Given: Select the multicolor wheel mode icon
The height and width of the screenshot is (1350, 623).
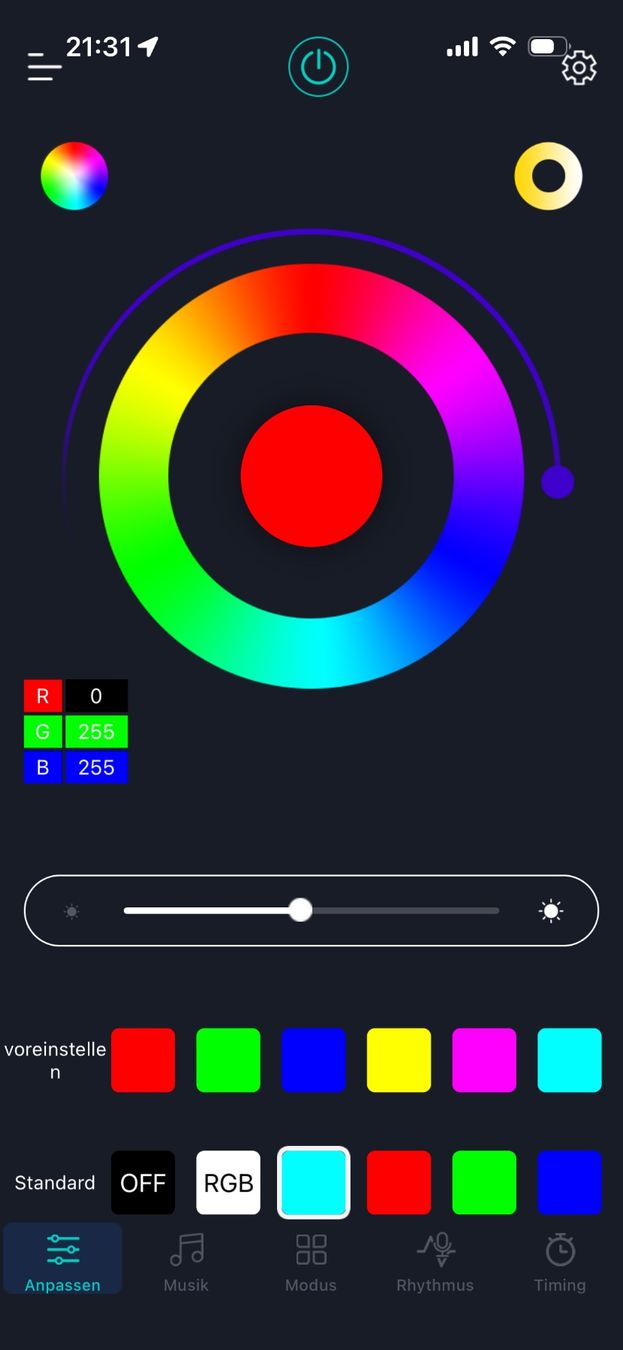Looking at the screenshot, I should coord(74,176).
